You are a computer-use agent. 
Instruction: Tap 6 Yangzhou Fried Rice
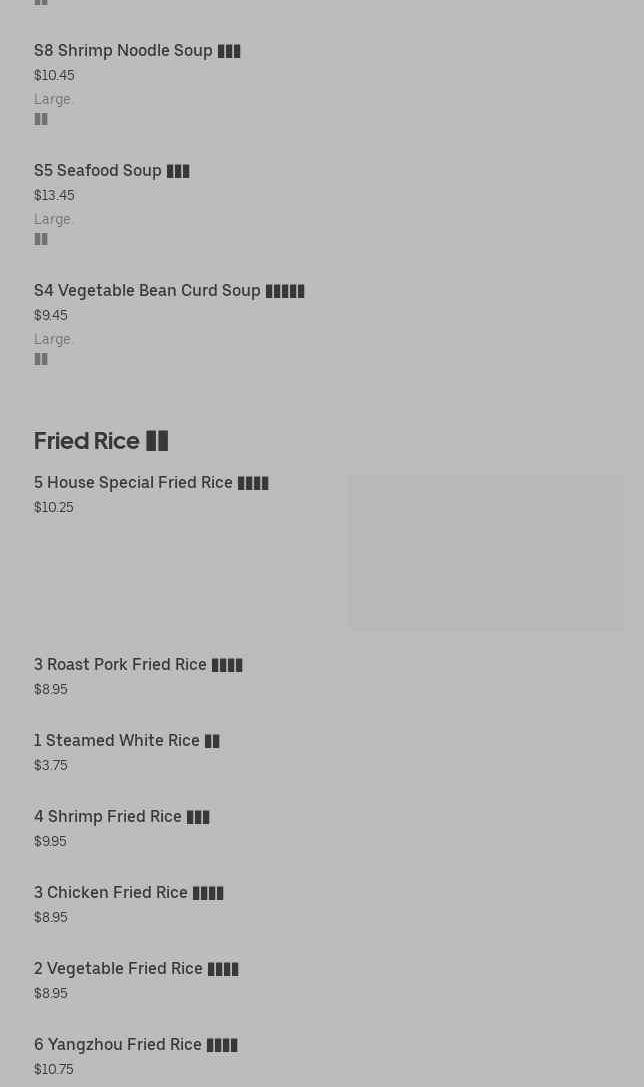[x=135, y=1045]
